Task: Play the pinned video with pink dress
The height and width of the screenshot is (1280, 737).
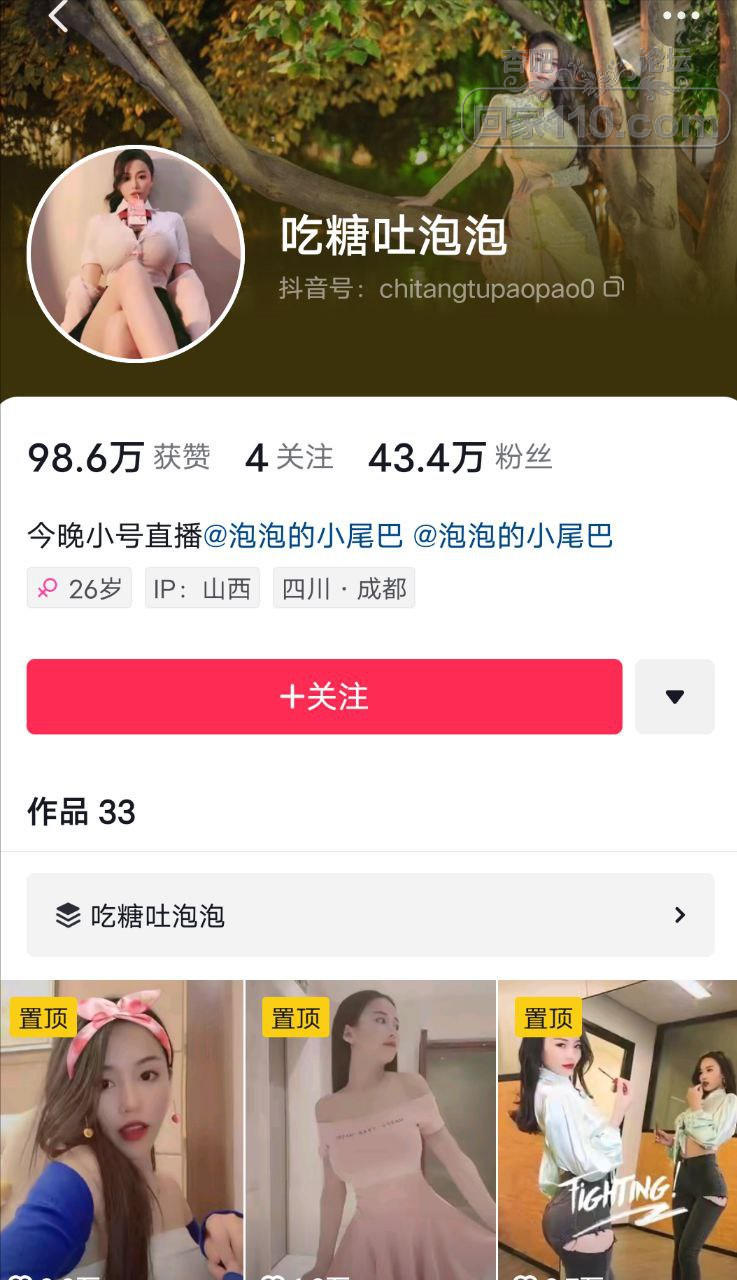Action: coord(370,1130)
